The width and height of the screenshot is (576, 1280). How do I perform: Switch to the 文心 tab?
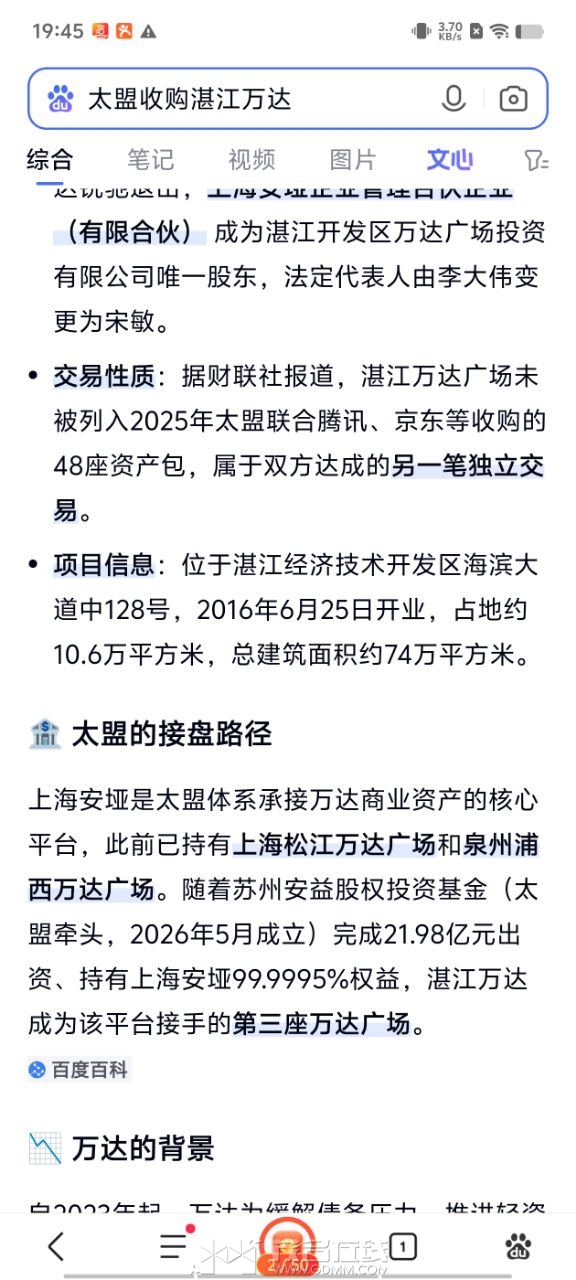click(449, 159)
